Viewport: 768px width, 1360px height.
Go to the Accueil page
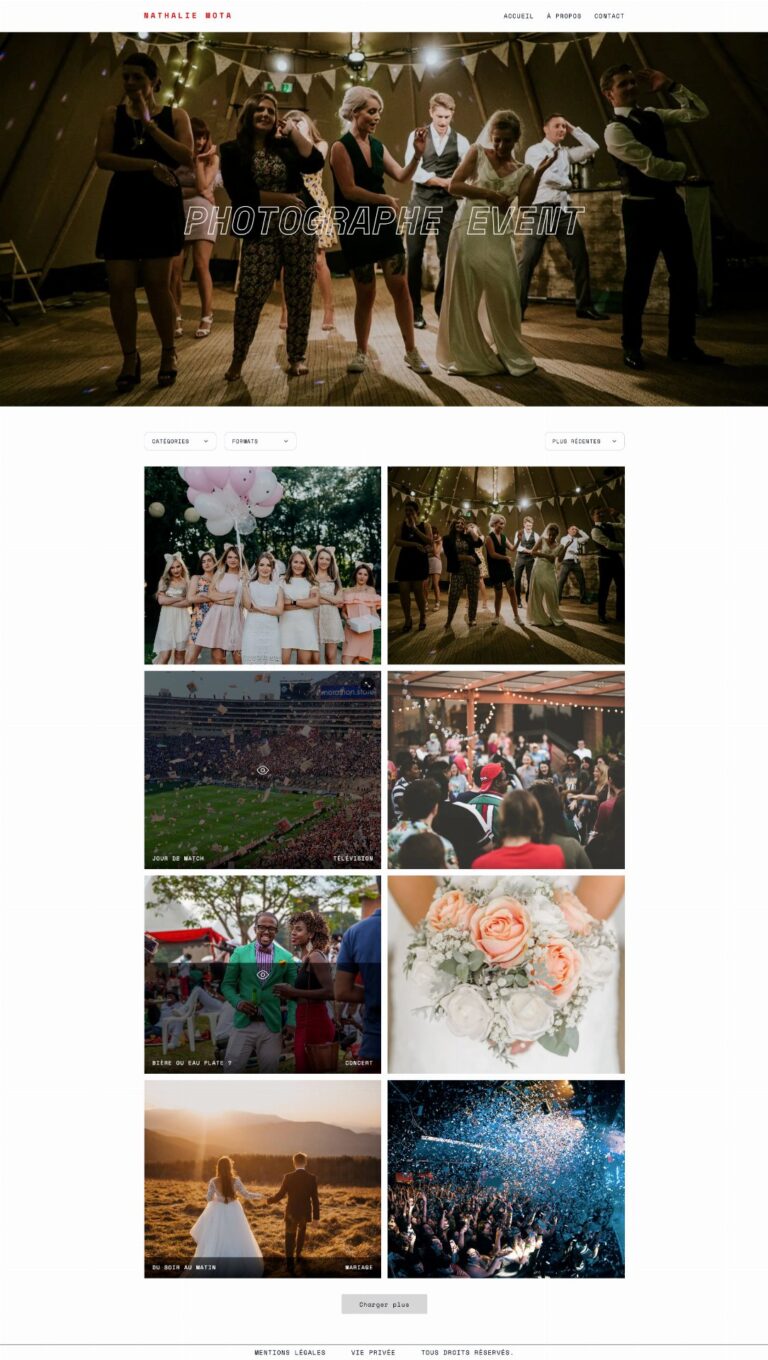tap(518, 16)
